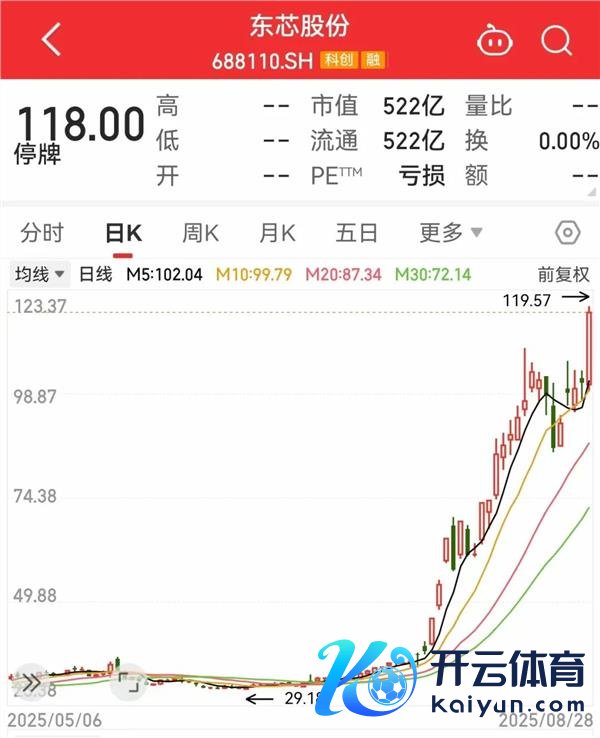The height and width of the screenshot is (738, 600).
Task: Open chart settings hexagon icon
Action: click(x=567, y=234)
